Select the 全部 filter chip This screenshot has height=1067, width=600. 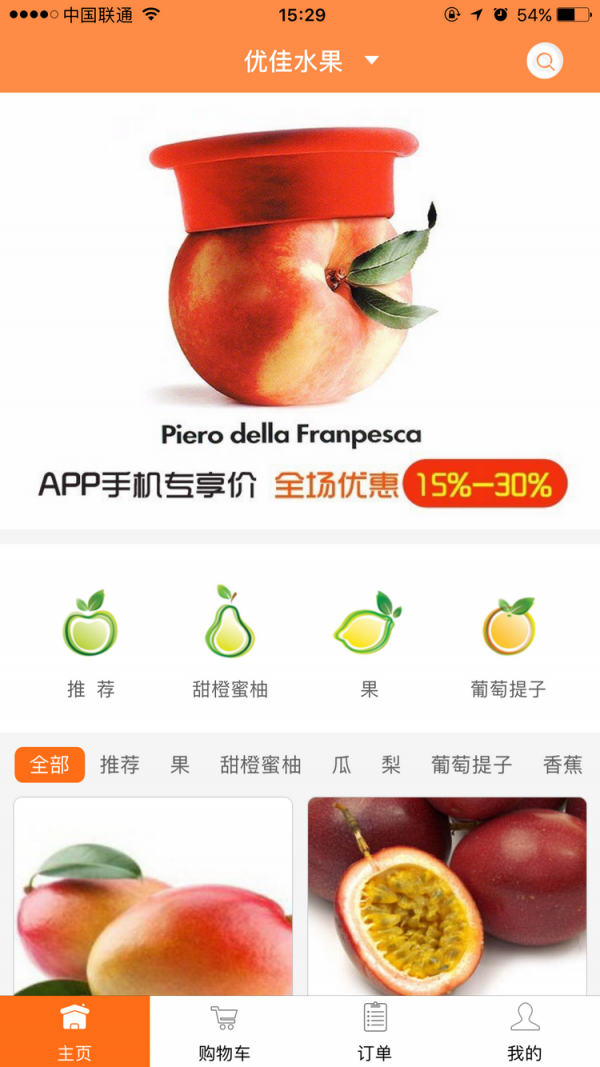point(50,765)
